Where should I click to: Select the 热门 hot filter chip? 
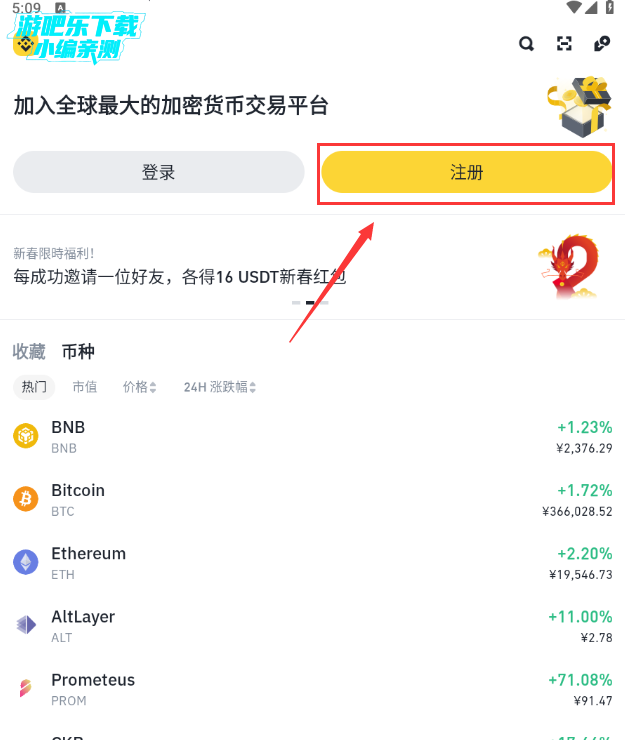tap(34, 387)
